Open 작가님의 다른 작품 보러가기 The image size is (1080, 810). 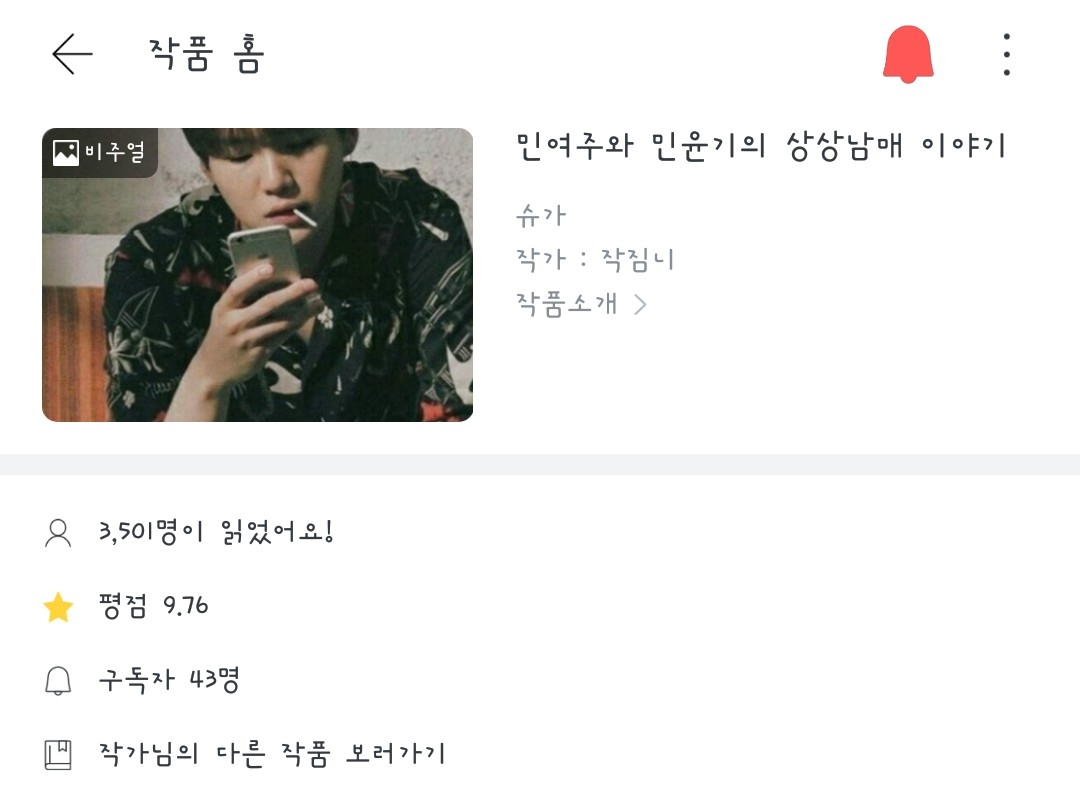click(x=271, y=754)
